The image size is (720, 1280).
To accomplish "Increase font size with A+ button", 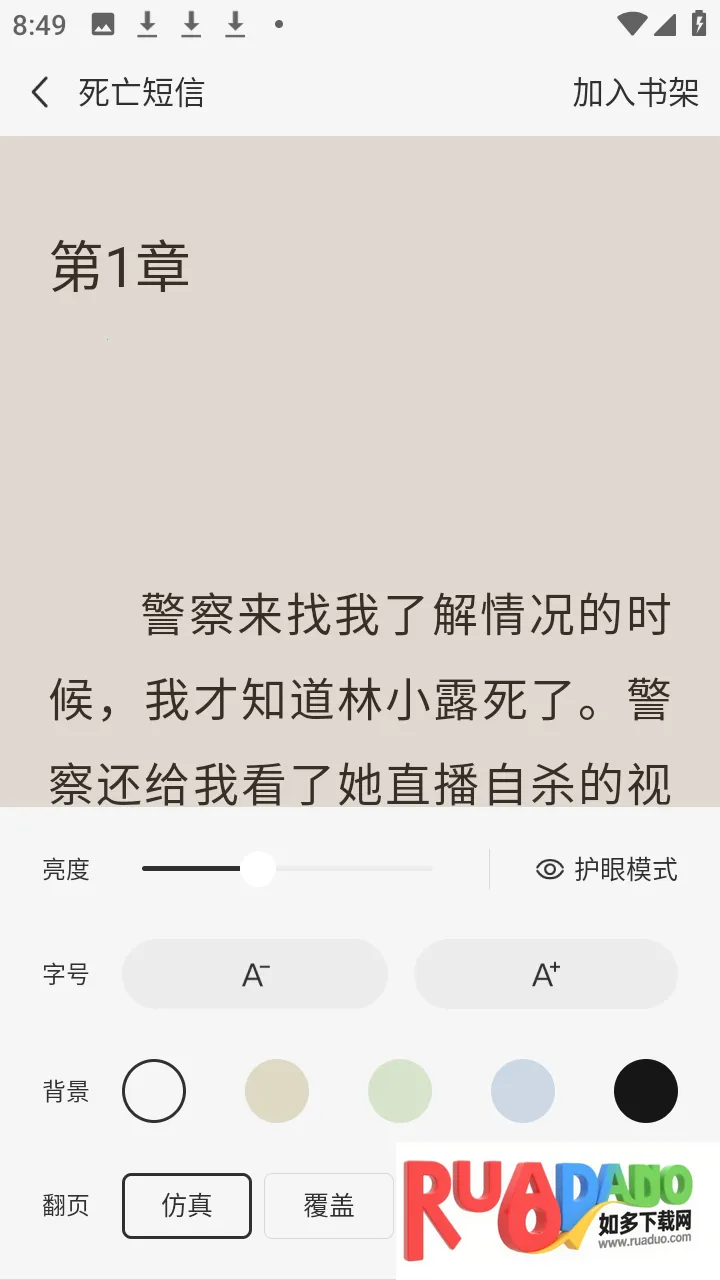I will pyautogui.click(x=546, y=974).
